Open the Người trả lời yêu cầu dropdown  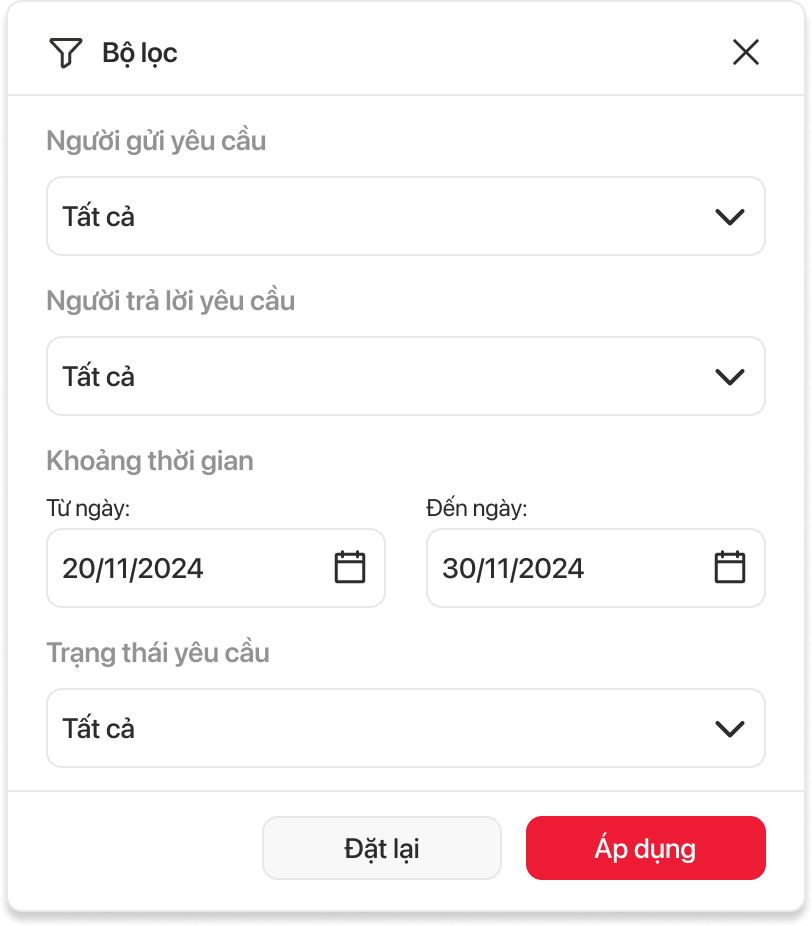pyautogui.click(x=405, y=376)
